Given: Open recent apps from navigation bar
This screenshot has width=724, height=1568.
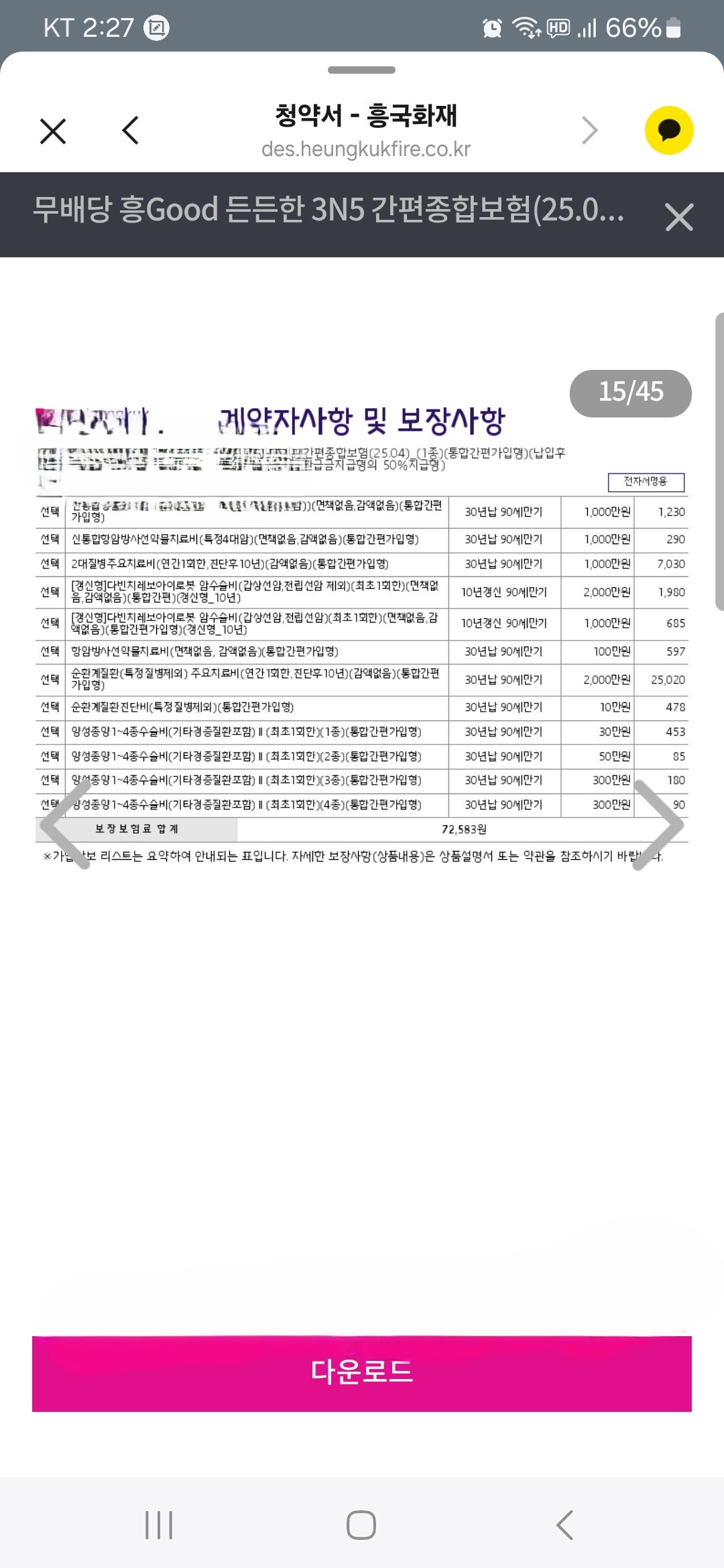Looking at the screenshot, I should pos(159,1525).
